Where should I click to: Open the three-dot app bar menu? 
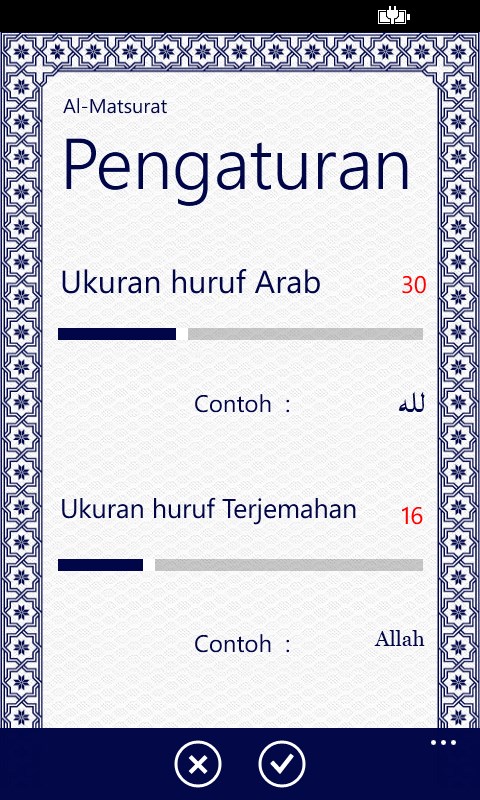coord(443,743)
